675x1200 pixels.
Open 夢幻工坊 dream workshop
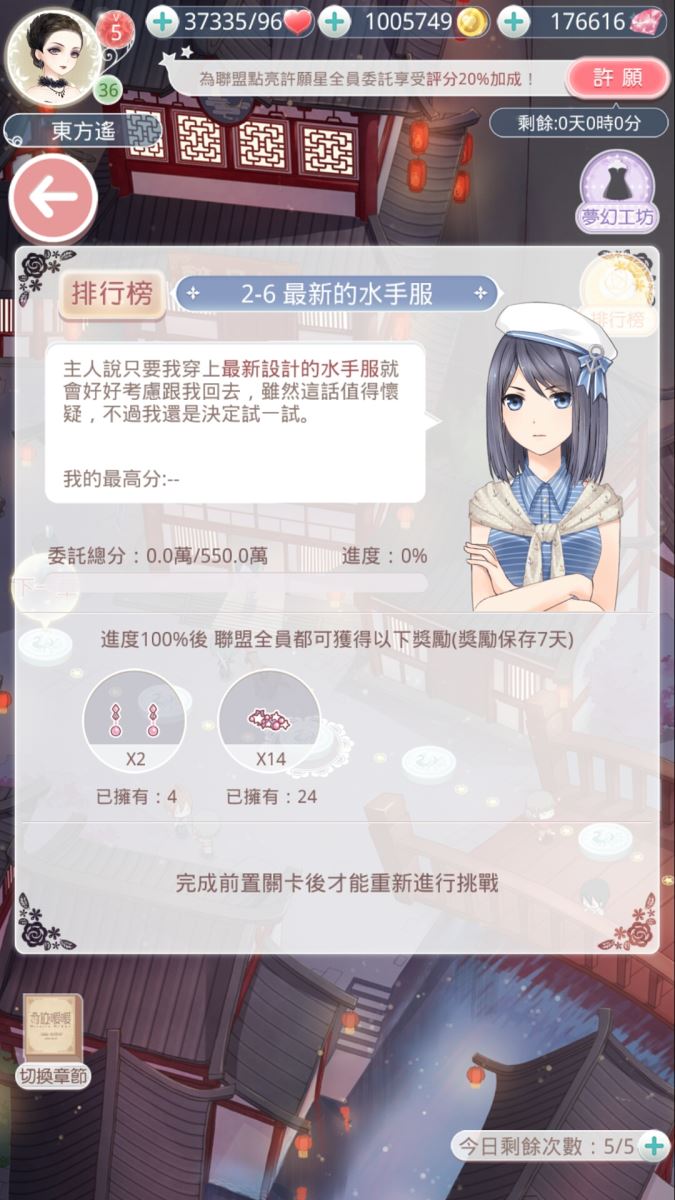point(617,190)
